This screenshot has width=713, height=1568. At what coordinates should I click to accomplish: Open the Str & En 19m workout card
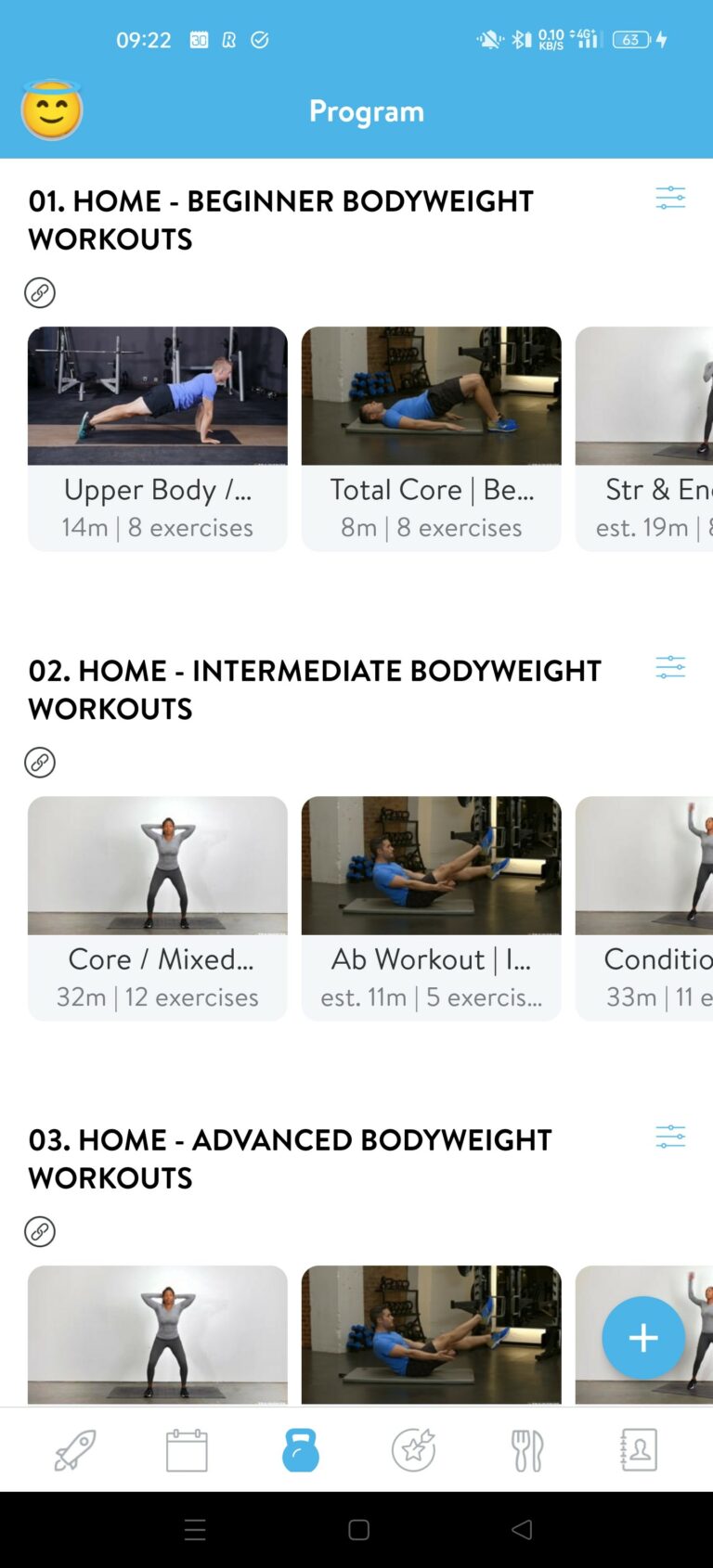point(644,439)
